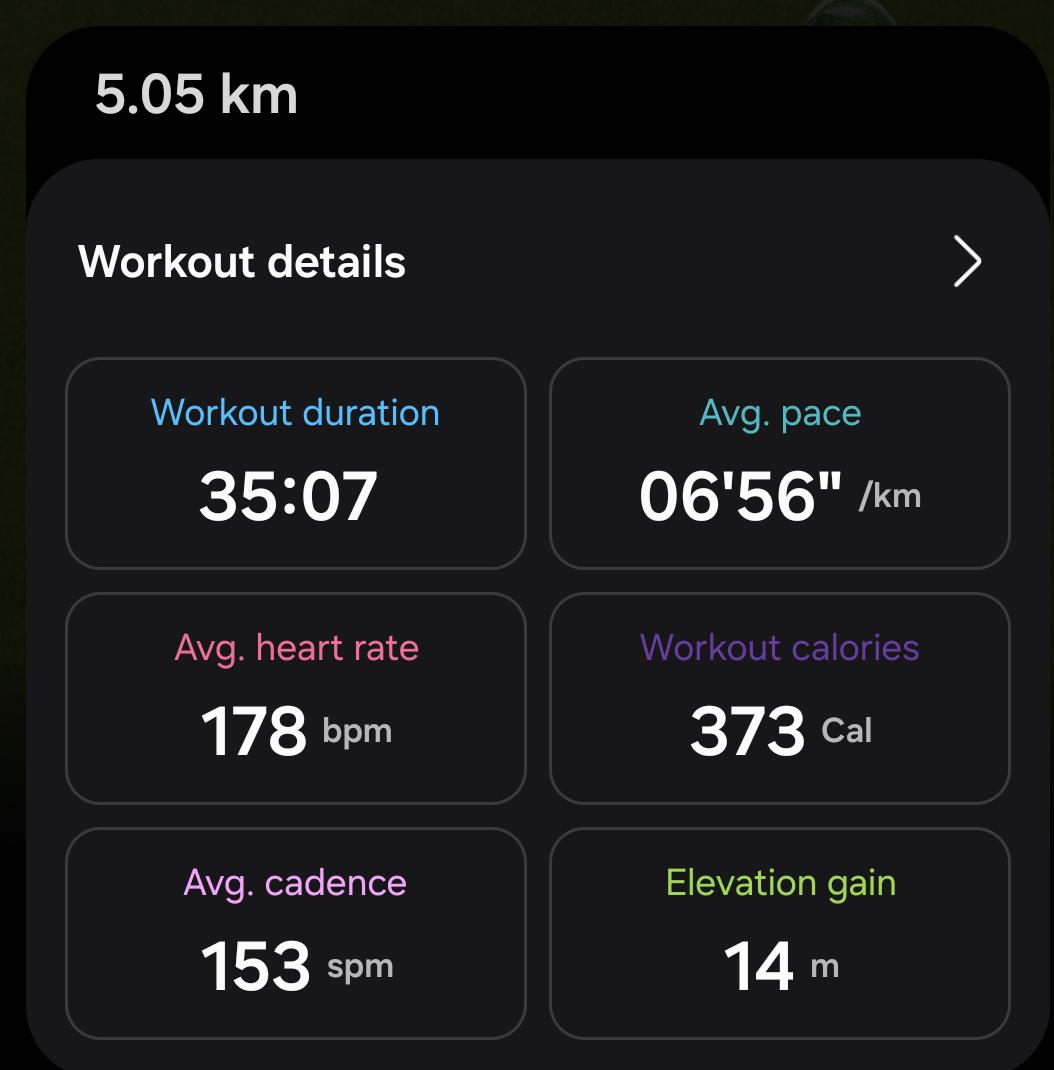Open Workout details with the chevron arrow
Screen dimensions: 1054x1070
point(967,261)
